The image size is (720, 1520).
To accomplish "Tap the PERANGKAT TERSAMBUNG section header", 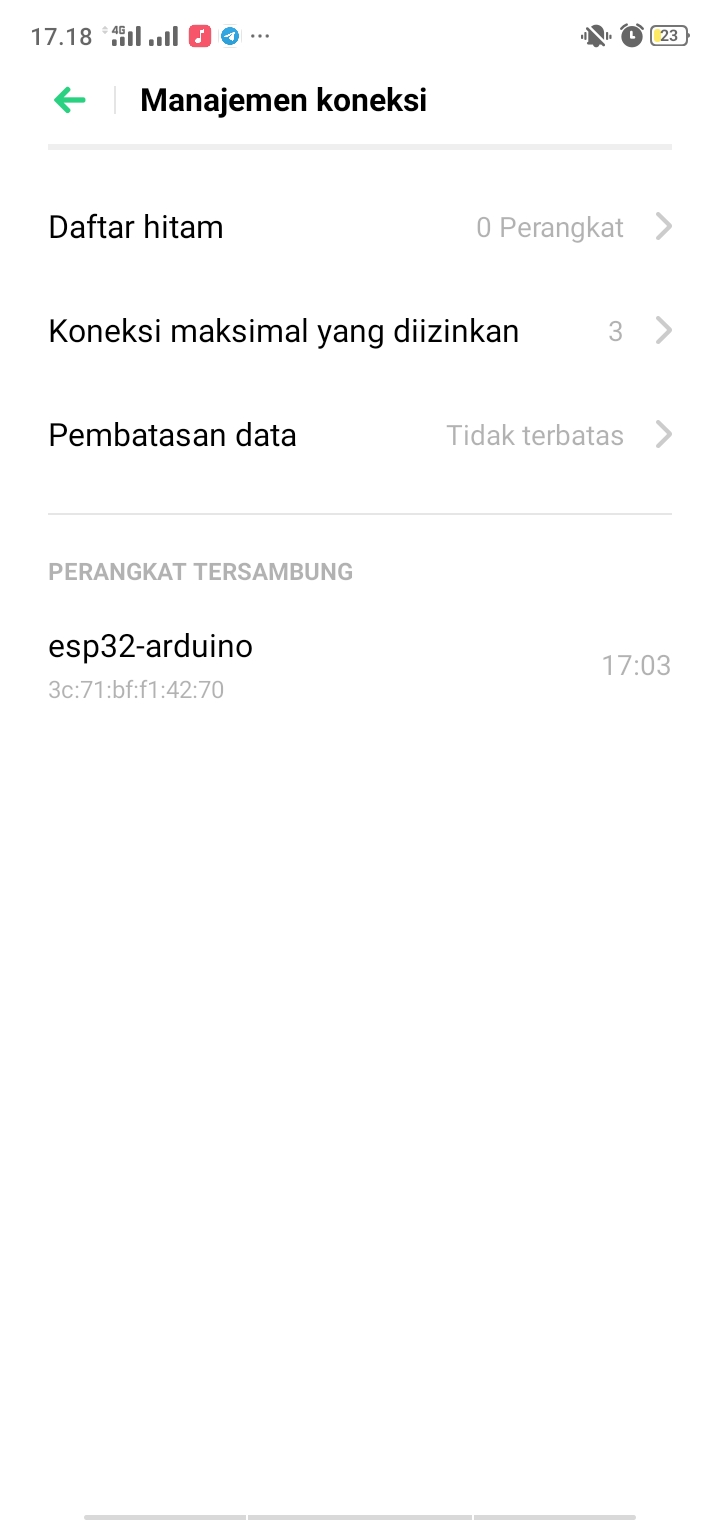I will 200,571.
